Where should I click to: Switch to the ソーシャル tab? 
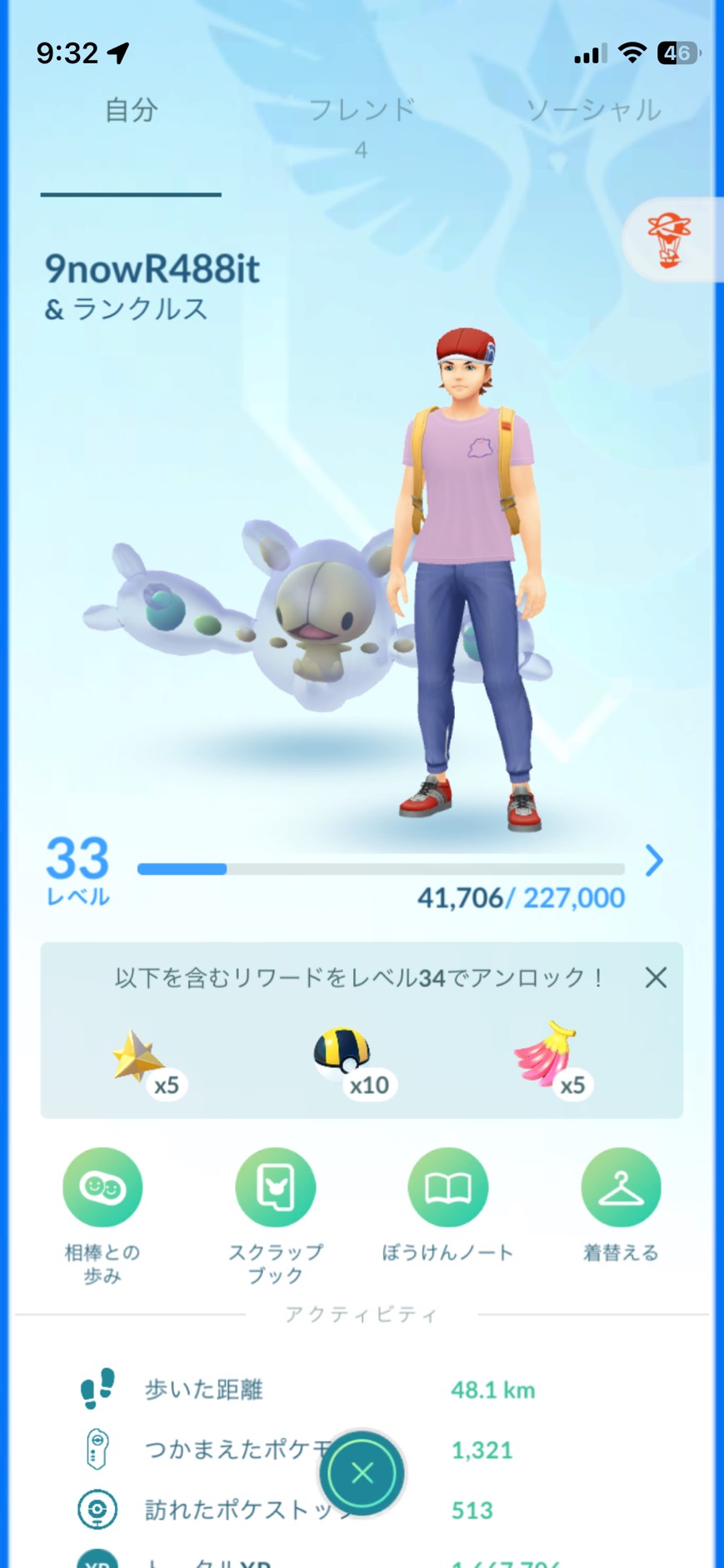tap(593, 111)
